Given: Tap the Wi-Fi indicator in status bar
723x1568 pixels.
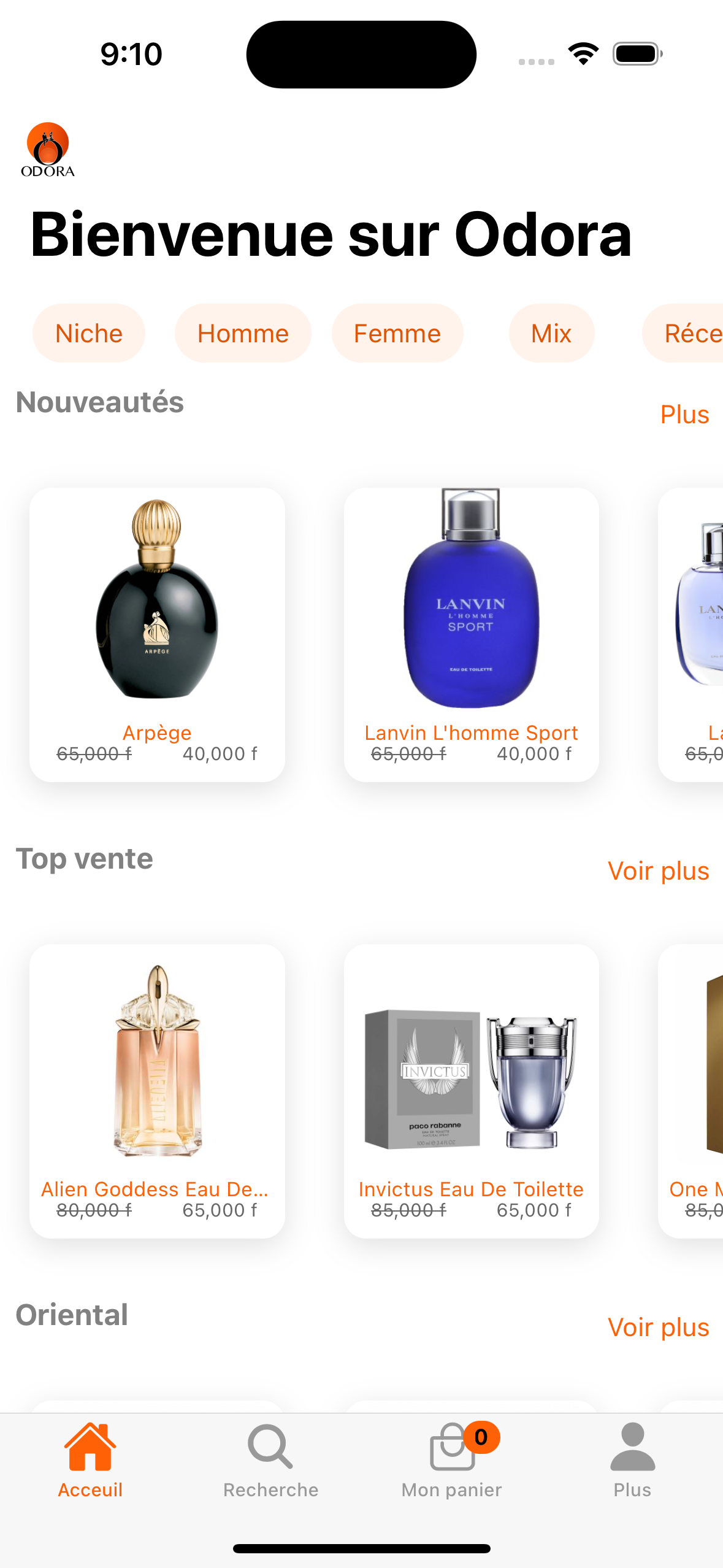Looking at the screenshot, I should (582, 54).
